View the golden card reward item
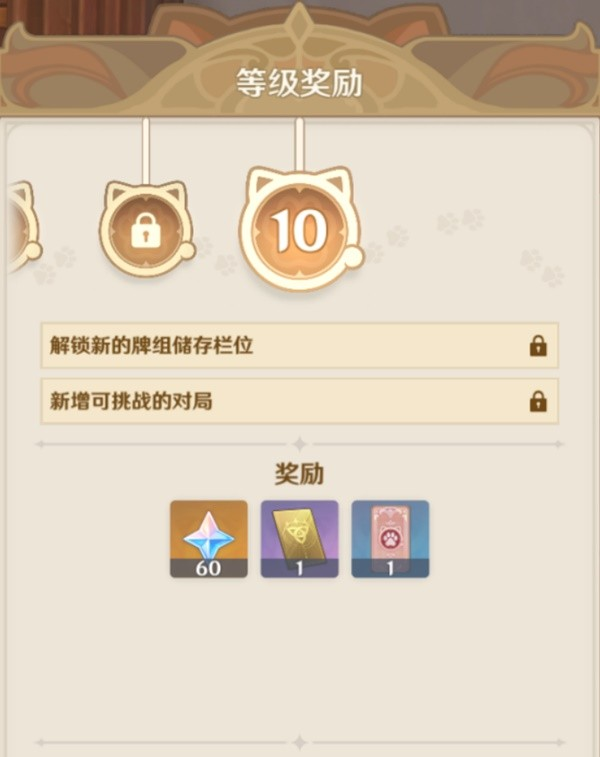 click(x=299, y=539)
